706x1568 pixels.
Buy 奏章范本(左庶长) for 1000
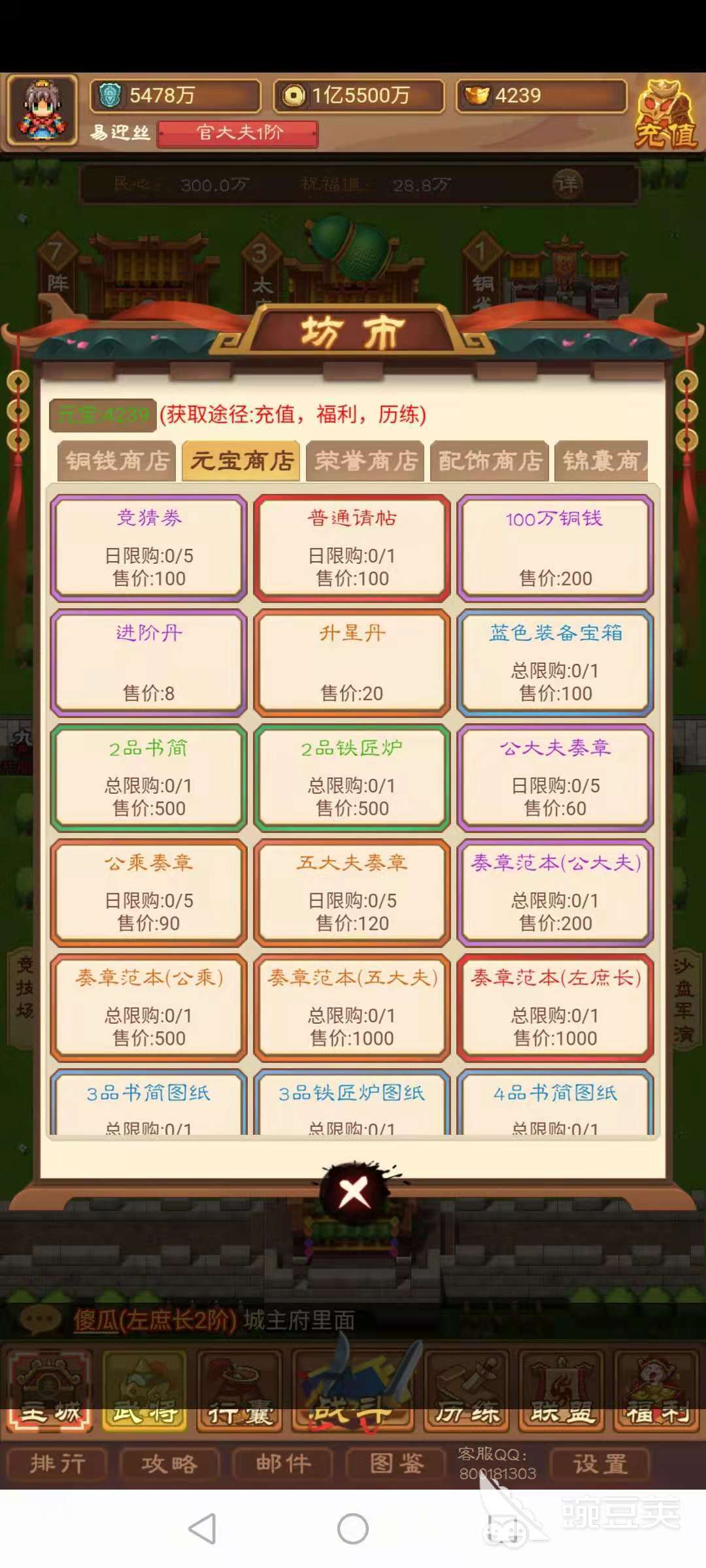[x=555, y=1008]
